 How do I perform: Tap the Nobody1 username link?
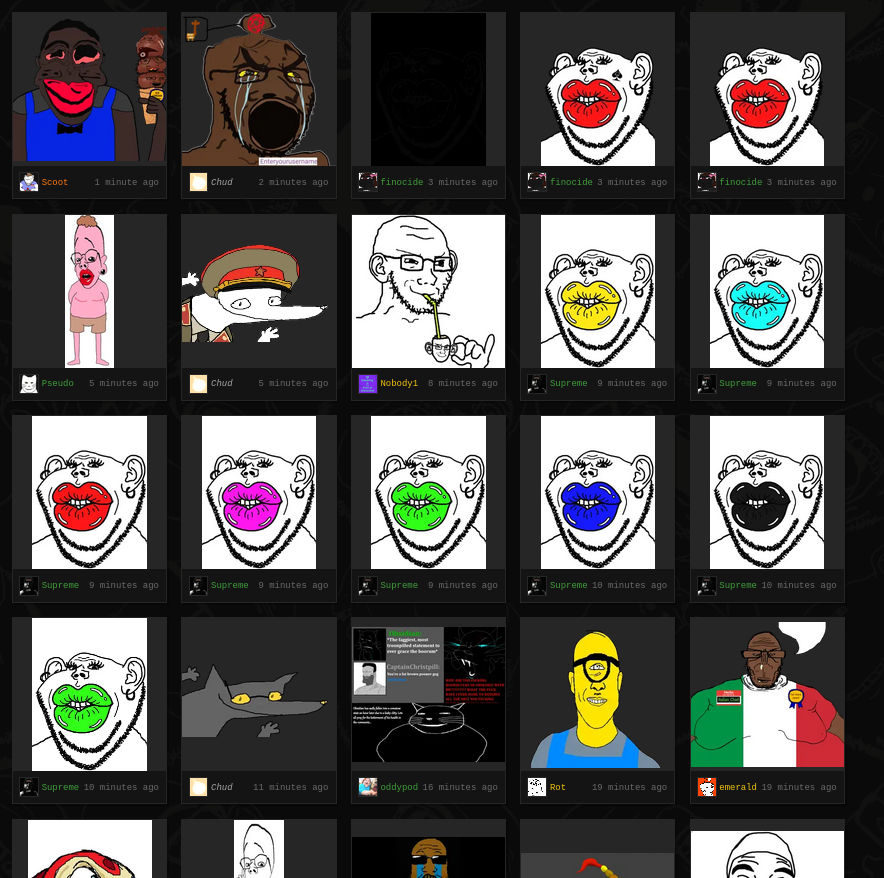tap(399, 384)
